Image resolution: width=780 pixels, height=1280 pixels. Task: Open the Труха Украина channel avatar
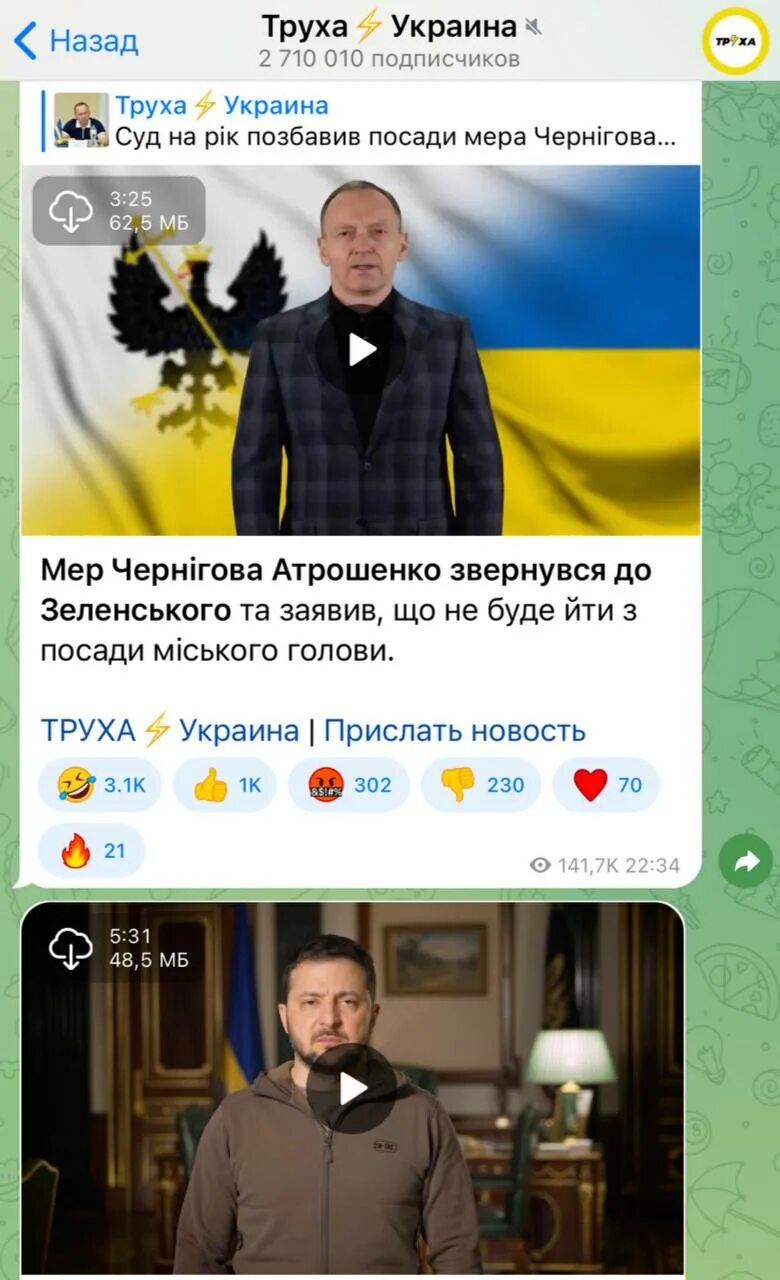735,41
